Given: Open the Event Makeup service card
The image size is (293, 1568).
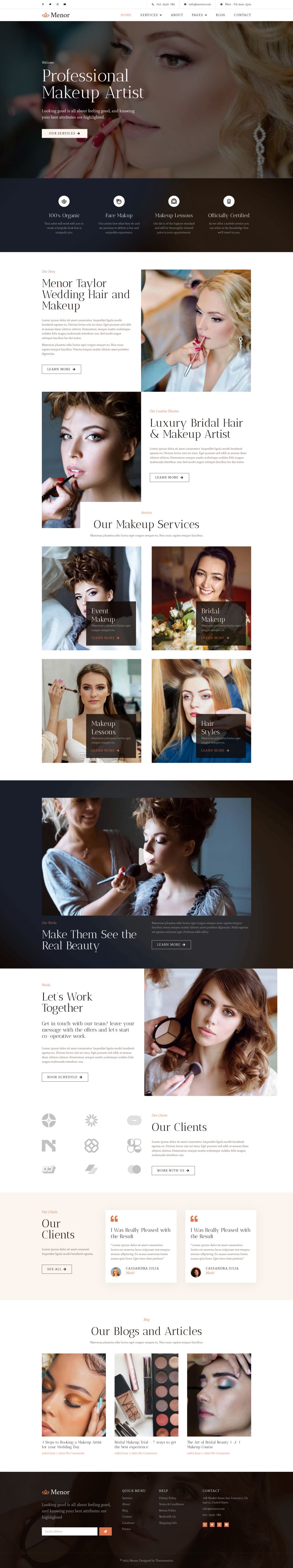Looking at the screenshot, I should [x=103, y=615].
